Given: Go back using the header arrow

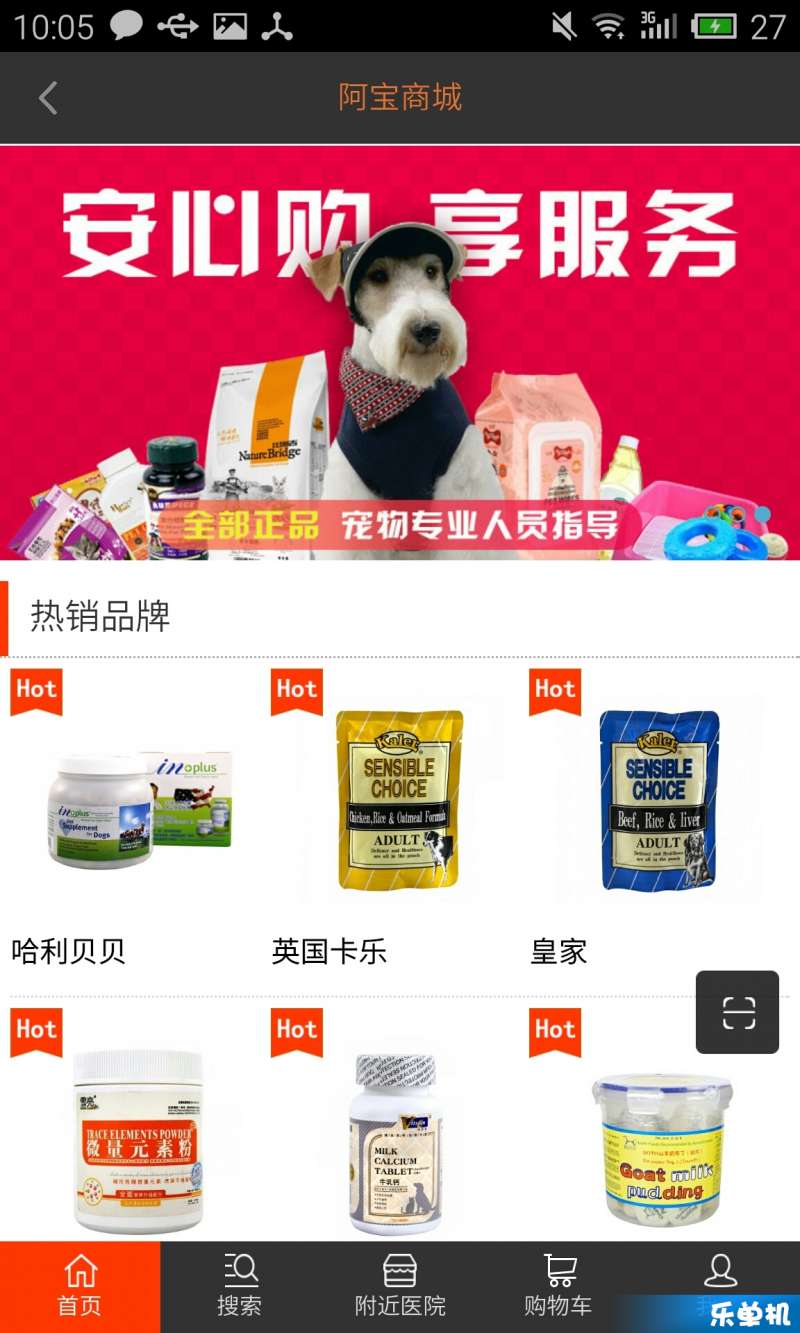Looking at the screenshot, I should (48, 98).
